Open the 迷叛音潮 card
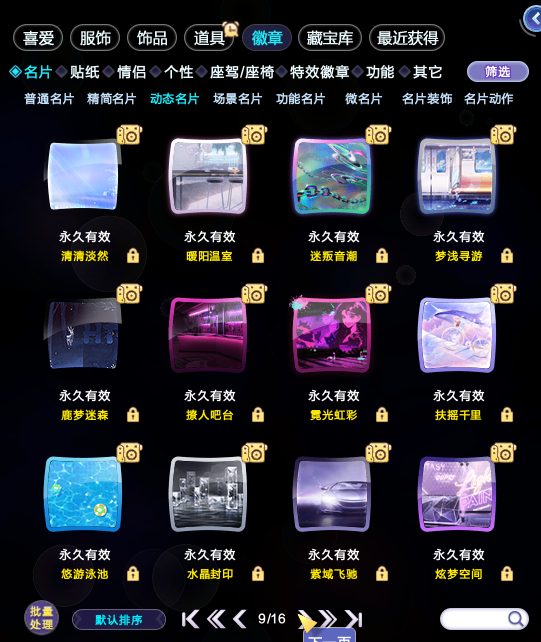 click(x=332, y=176)
